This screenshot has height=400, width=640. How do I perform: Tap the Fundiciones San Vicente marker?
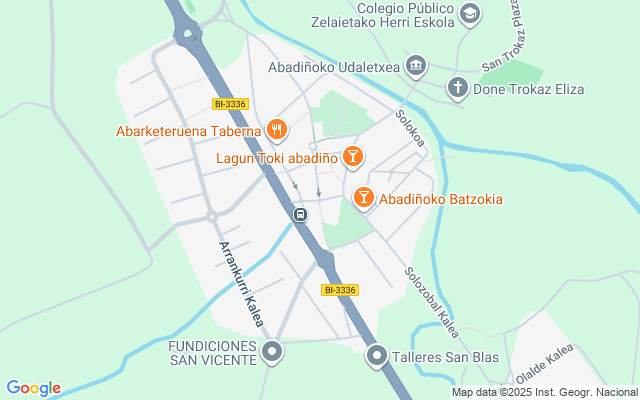pyautogui.click(x=272, y=351)
